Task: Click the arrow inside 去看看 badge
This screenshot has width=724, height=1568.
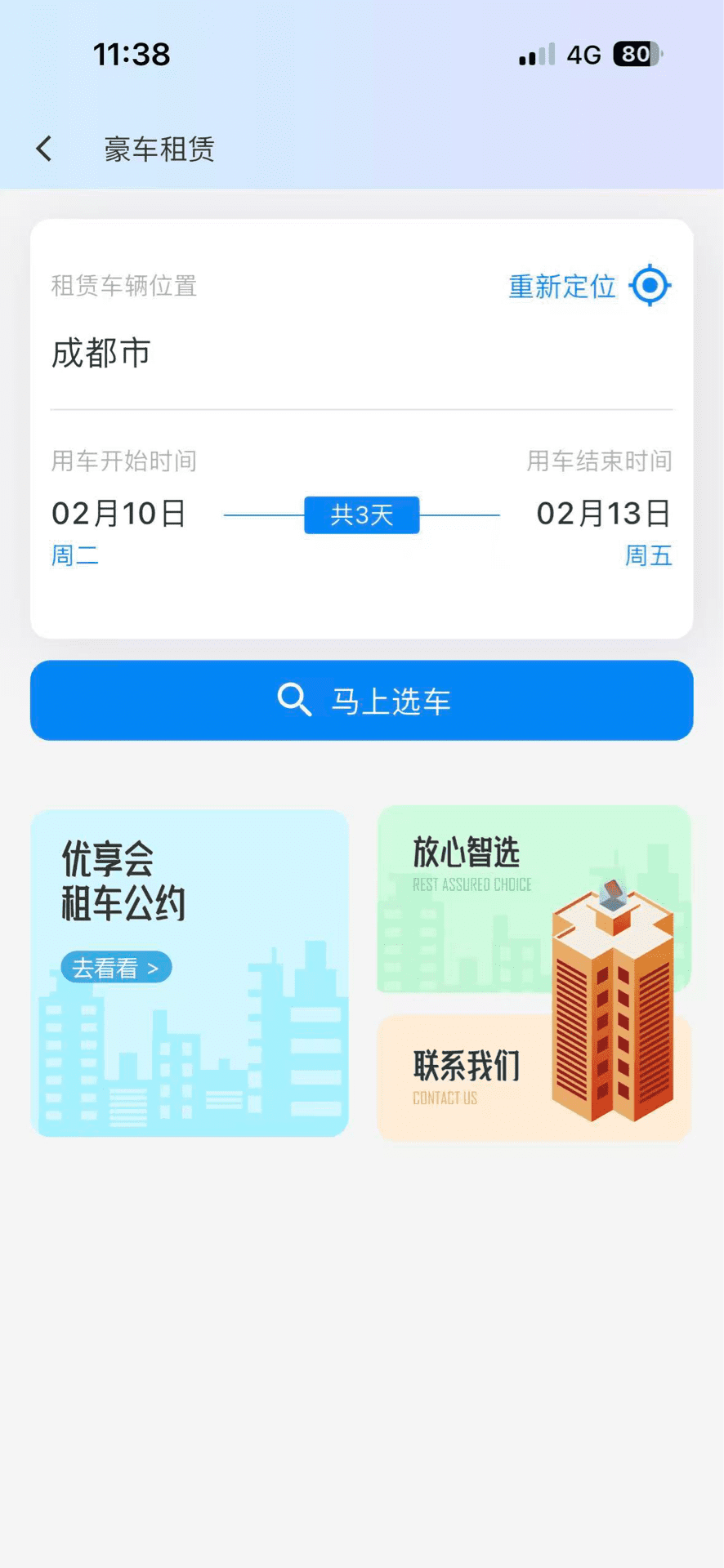Action: pyautogui.click(x=154, y=967)
